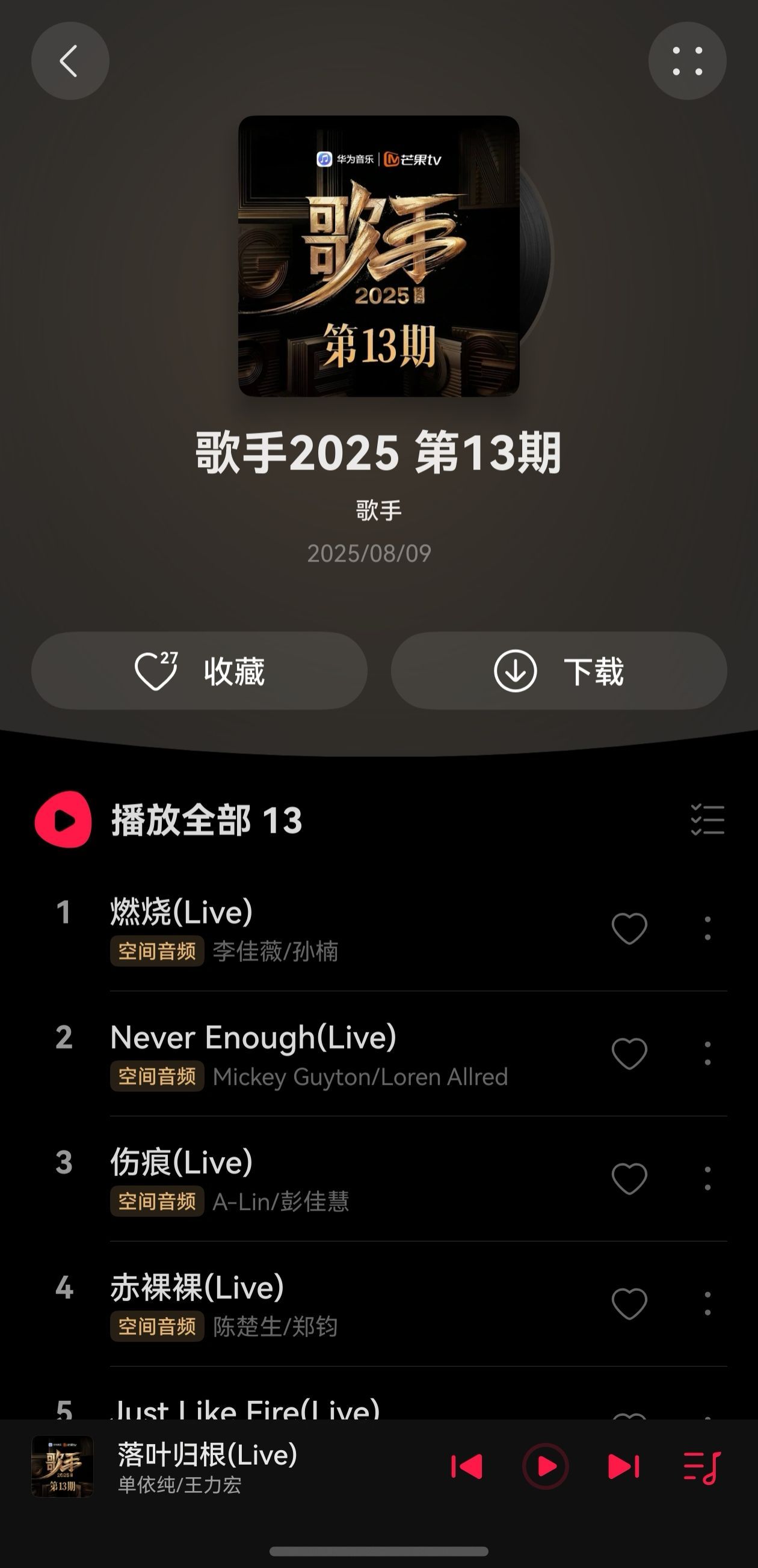This screenshot has width=758, height=1568.
Task: Resume playback in the mini player
Action: [x=546, y=1466]
